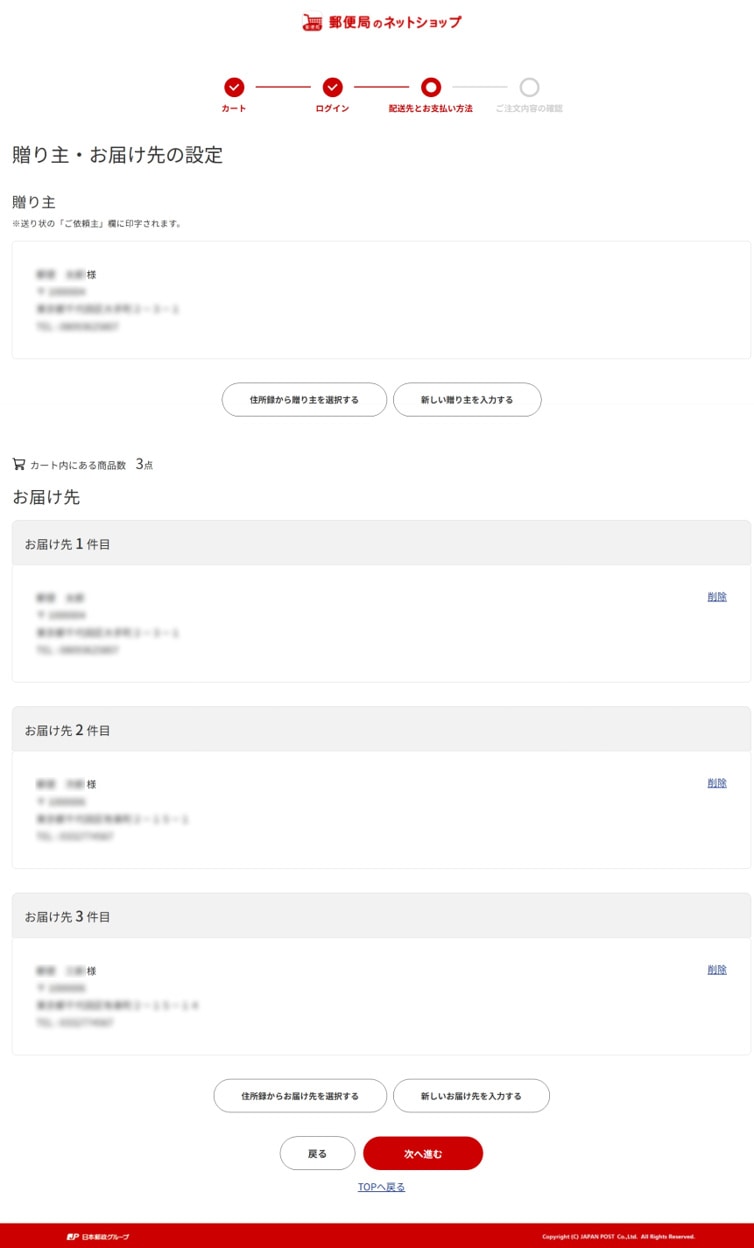This screenshot has height=1248, width=754.
Task: Select 住所録からお届け先を選択する
Action: click(300, 1096)
